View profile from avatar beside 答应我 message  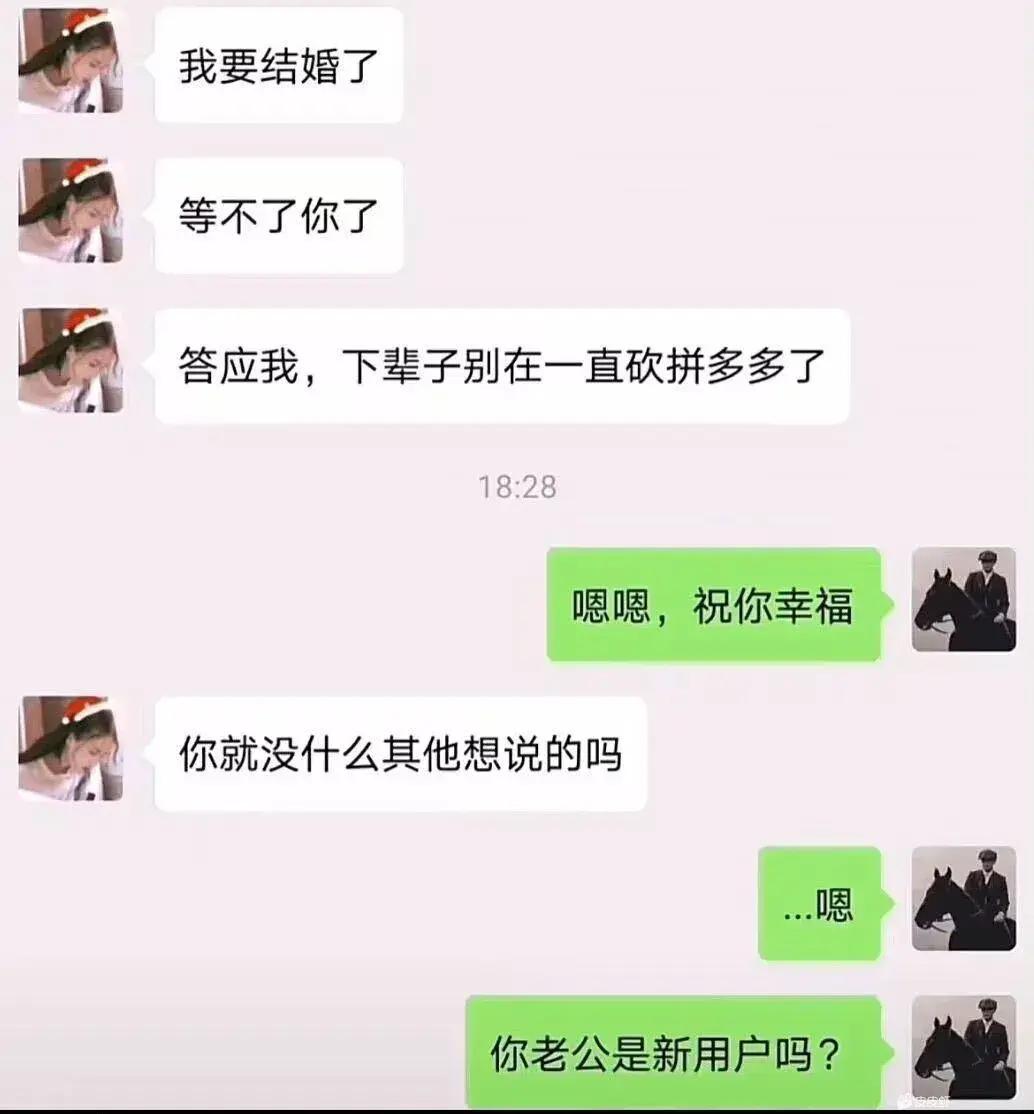coord(70,361)
